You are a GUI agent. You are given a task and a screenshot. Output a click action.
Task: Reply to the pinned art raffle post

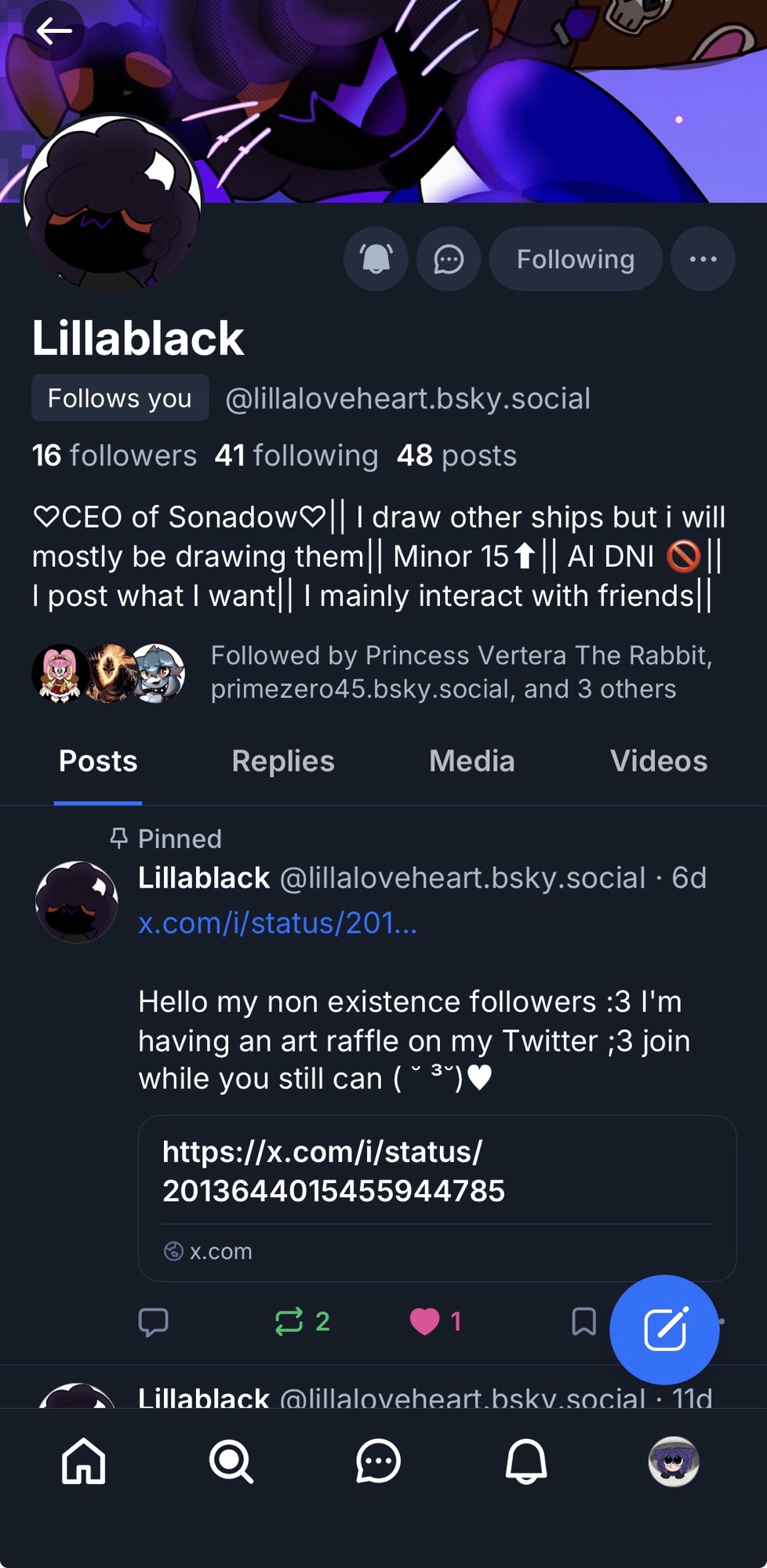click(153, 1322)
